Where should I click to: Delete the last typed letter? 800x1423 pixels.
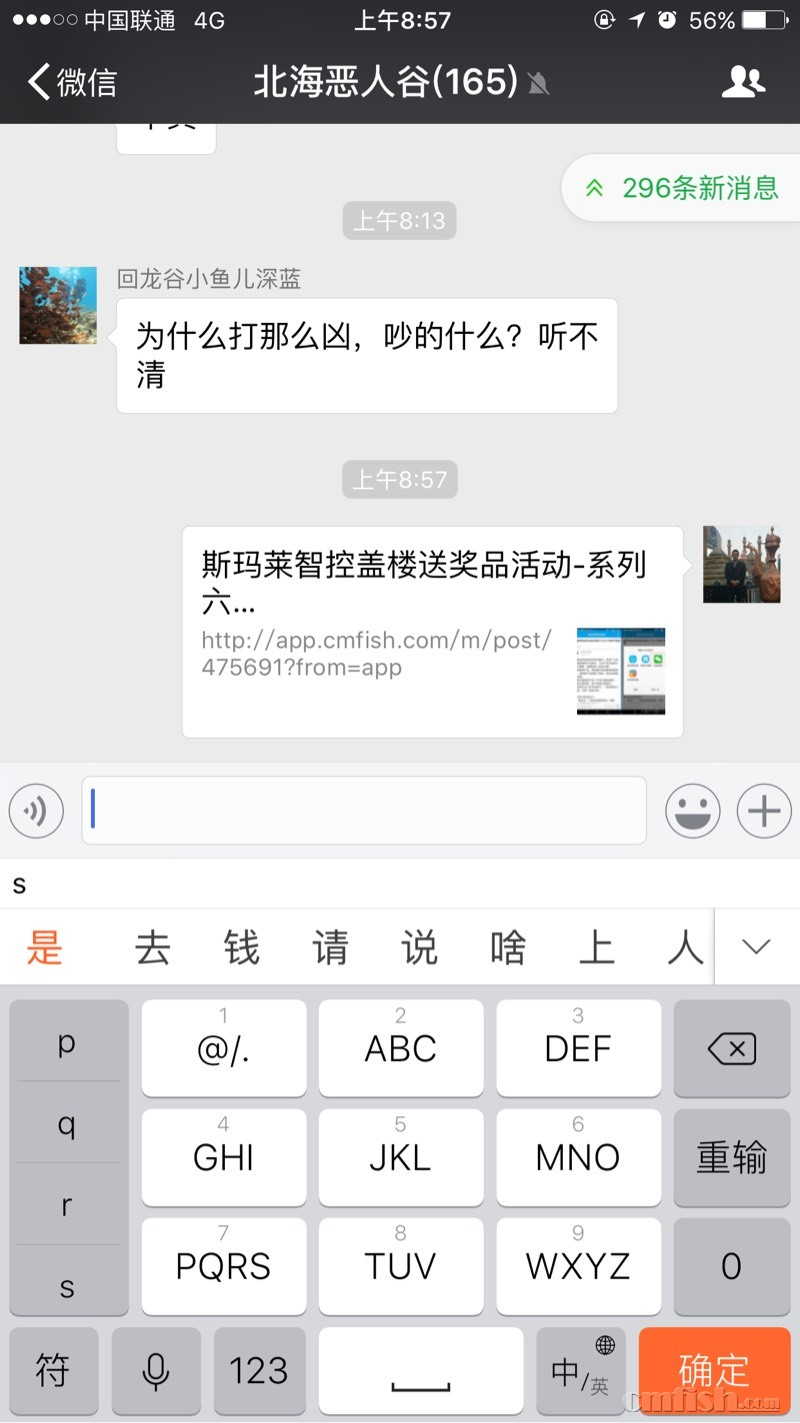731,1049
